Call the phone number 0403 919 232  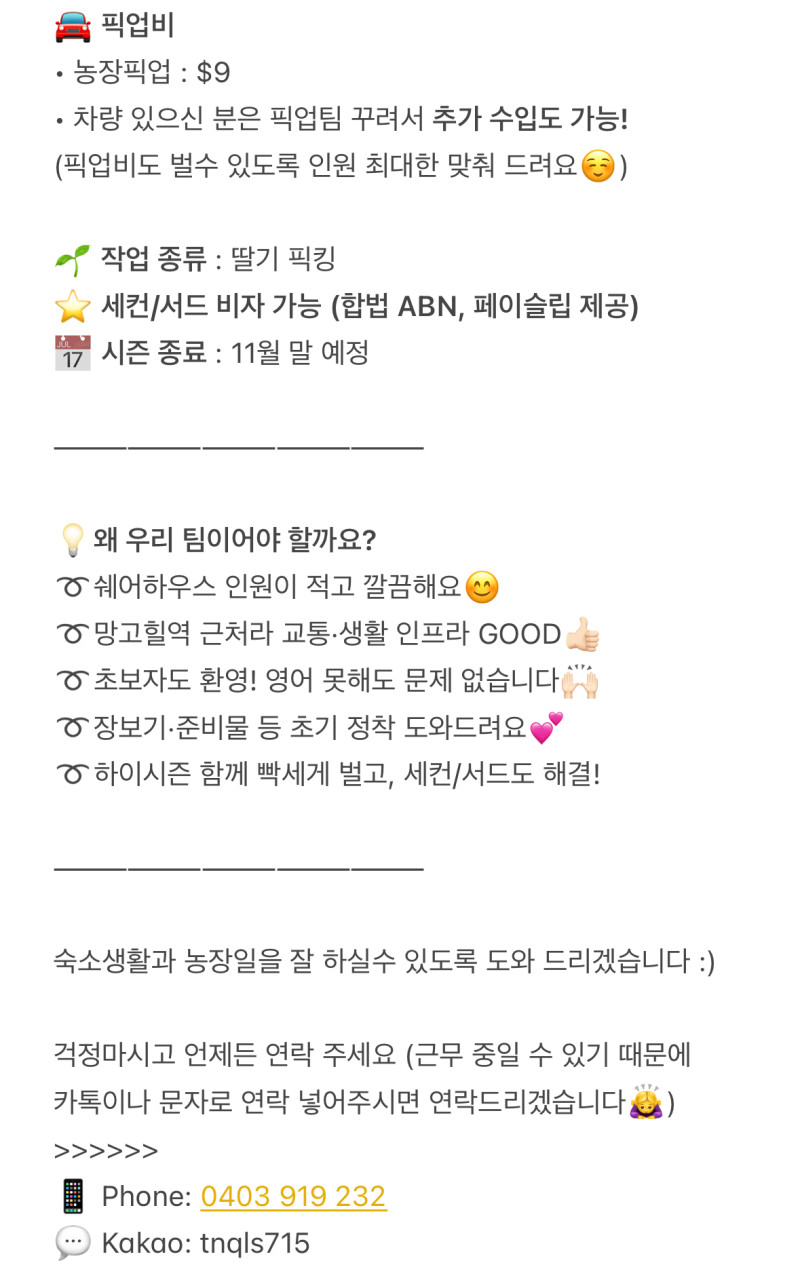point(293,1196)
